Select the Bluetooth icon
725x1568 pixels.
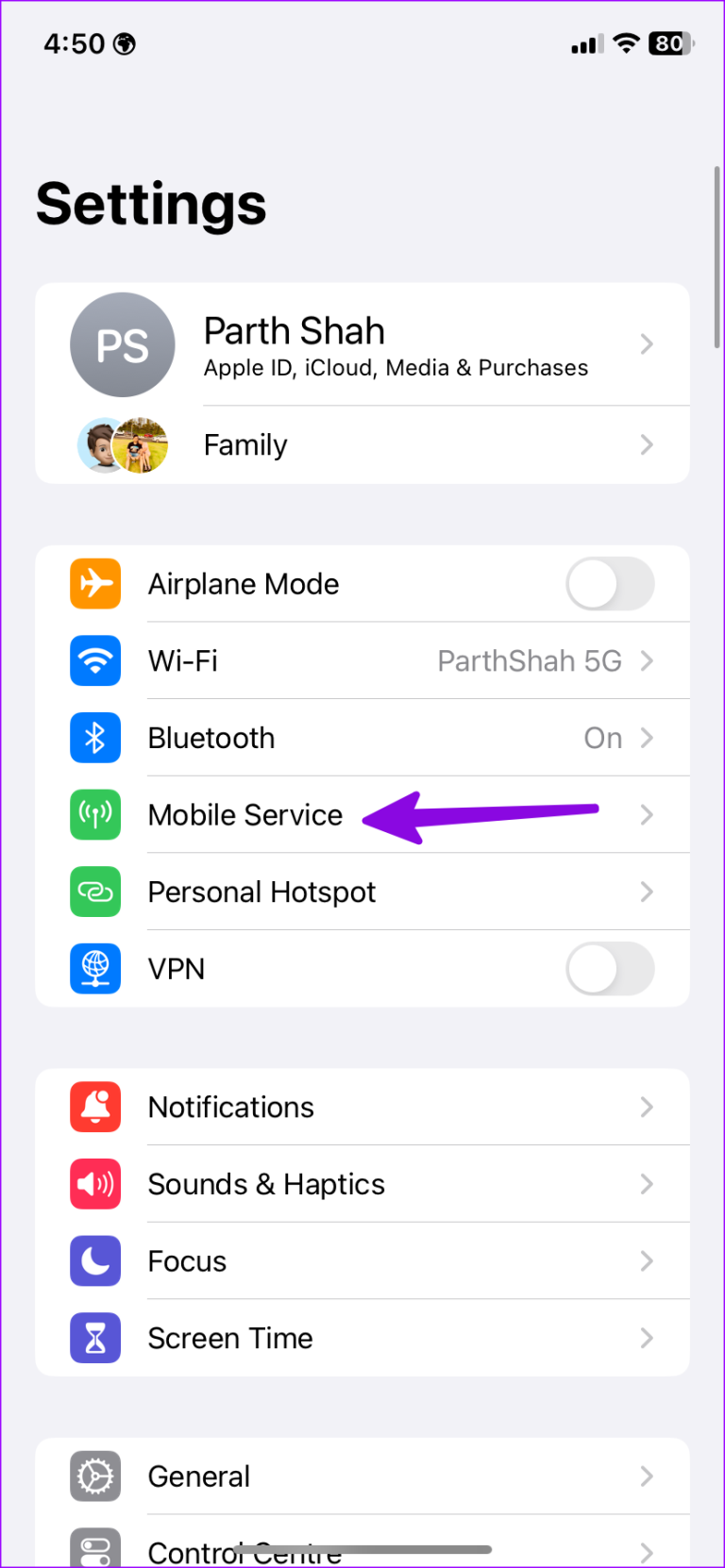click(x=94, y=738)
